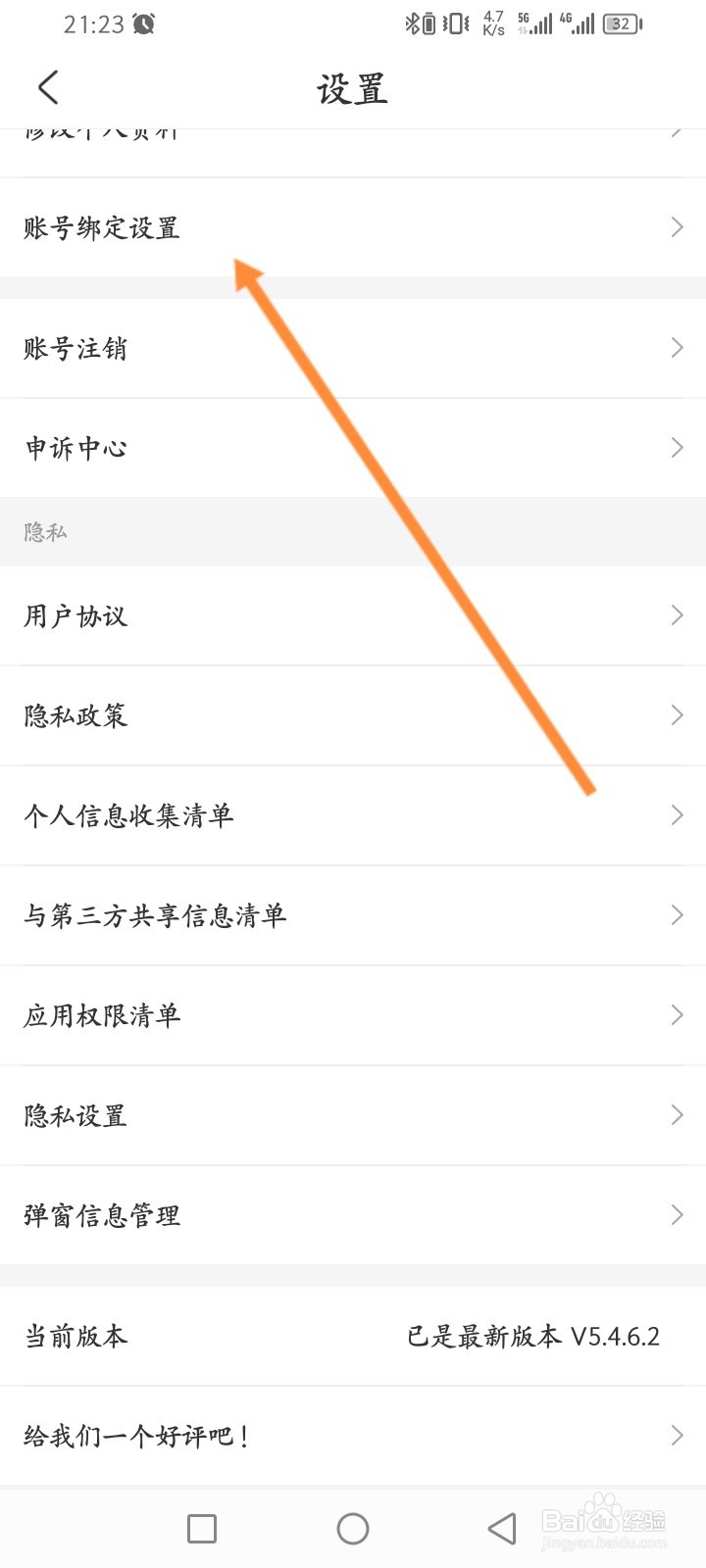This screenshot has width=706, height=1568.
Task: Expand the chevron next to 申诉中心
Action: pyautogui.click(x=677, y=446)
